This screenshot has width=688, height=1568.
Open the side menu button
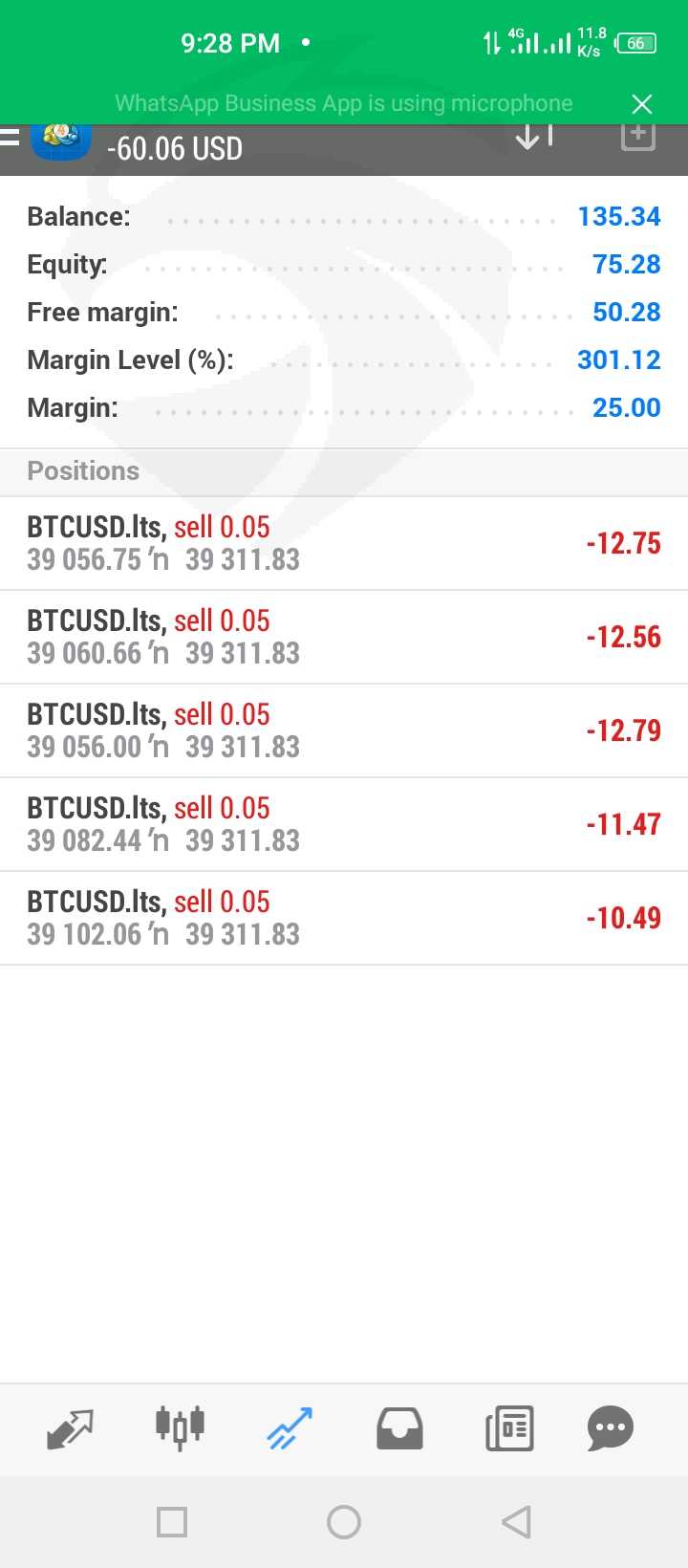(10, 138)
